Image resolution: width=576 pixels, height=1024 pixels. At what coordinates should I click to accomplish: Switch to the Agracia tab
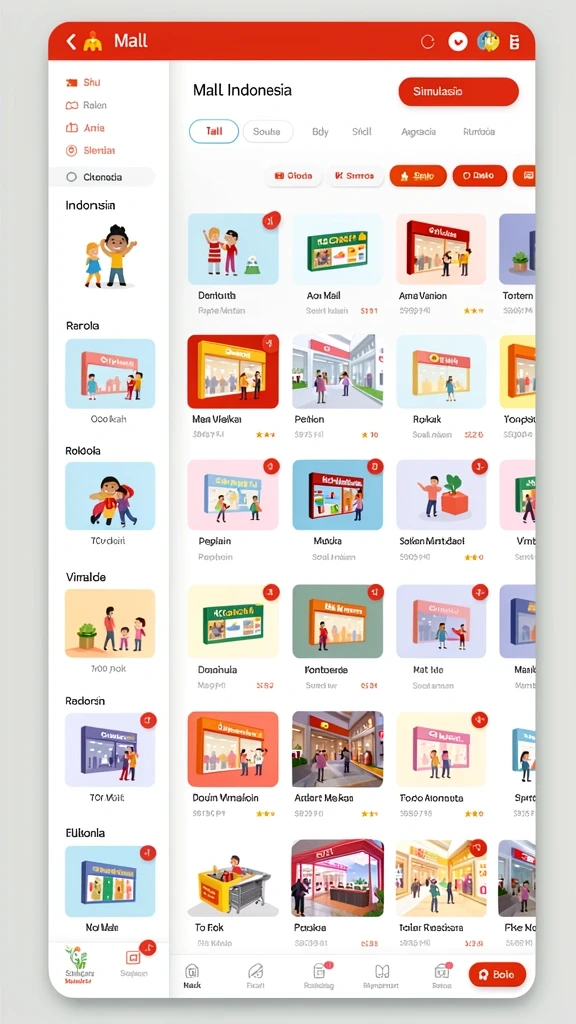[419, 131]
